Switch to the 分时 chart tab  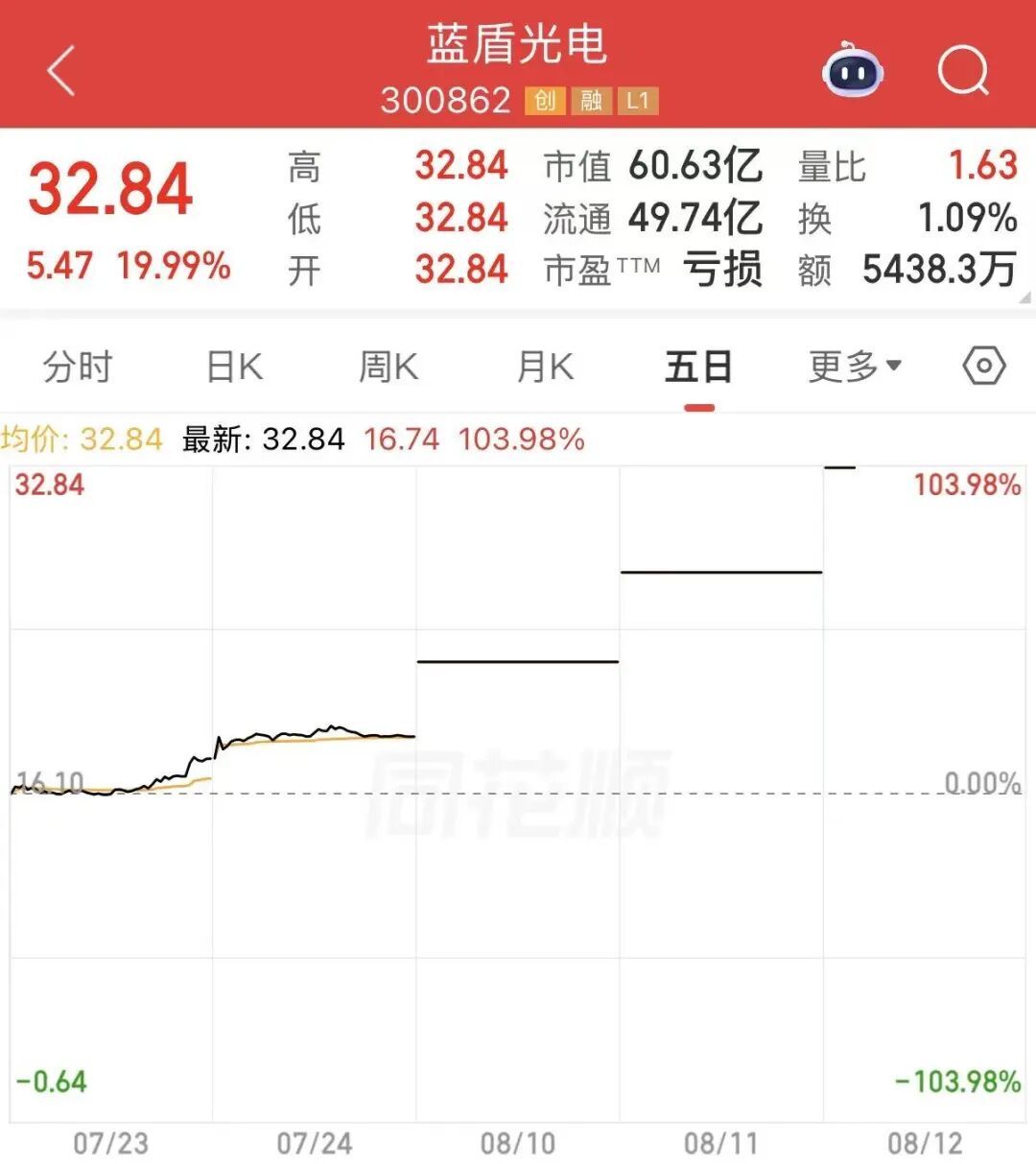[x=78, y=367]
